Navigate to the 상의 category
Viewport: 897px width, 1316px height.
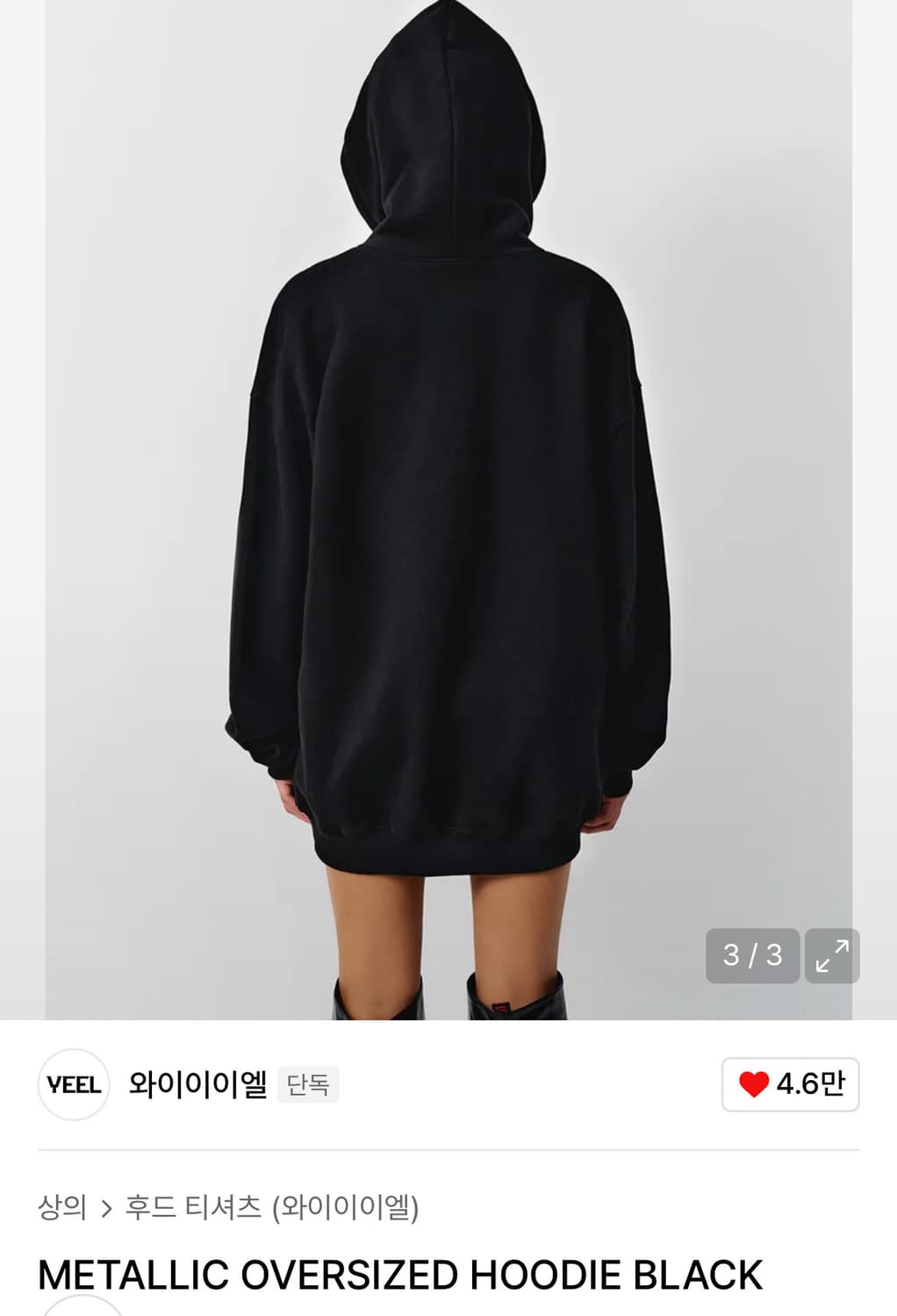click(x=62, y=1206)
